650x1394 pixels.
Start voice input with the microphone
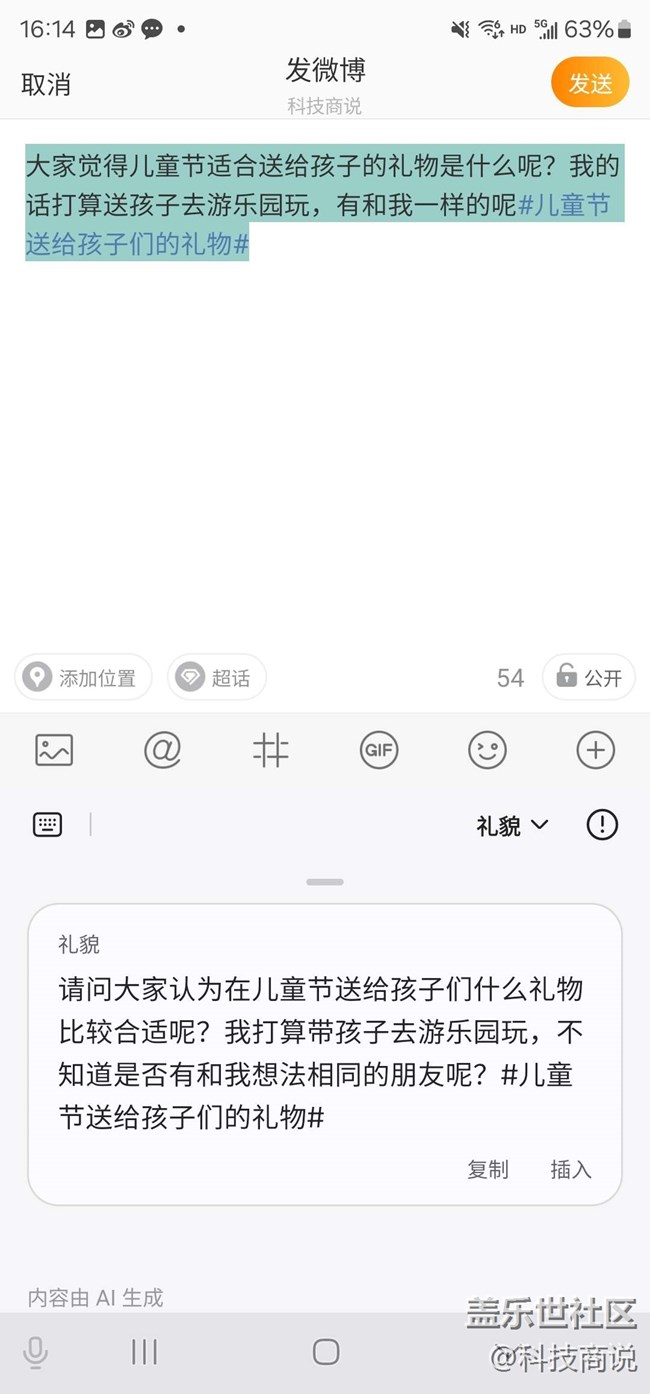pyautogui.click(x=35, y=1353)
